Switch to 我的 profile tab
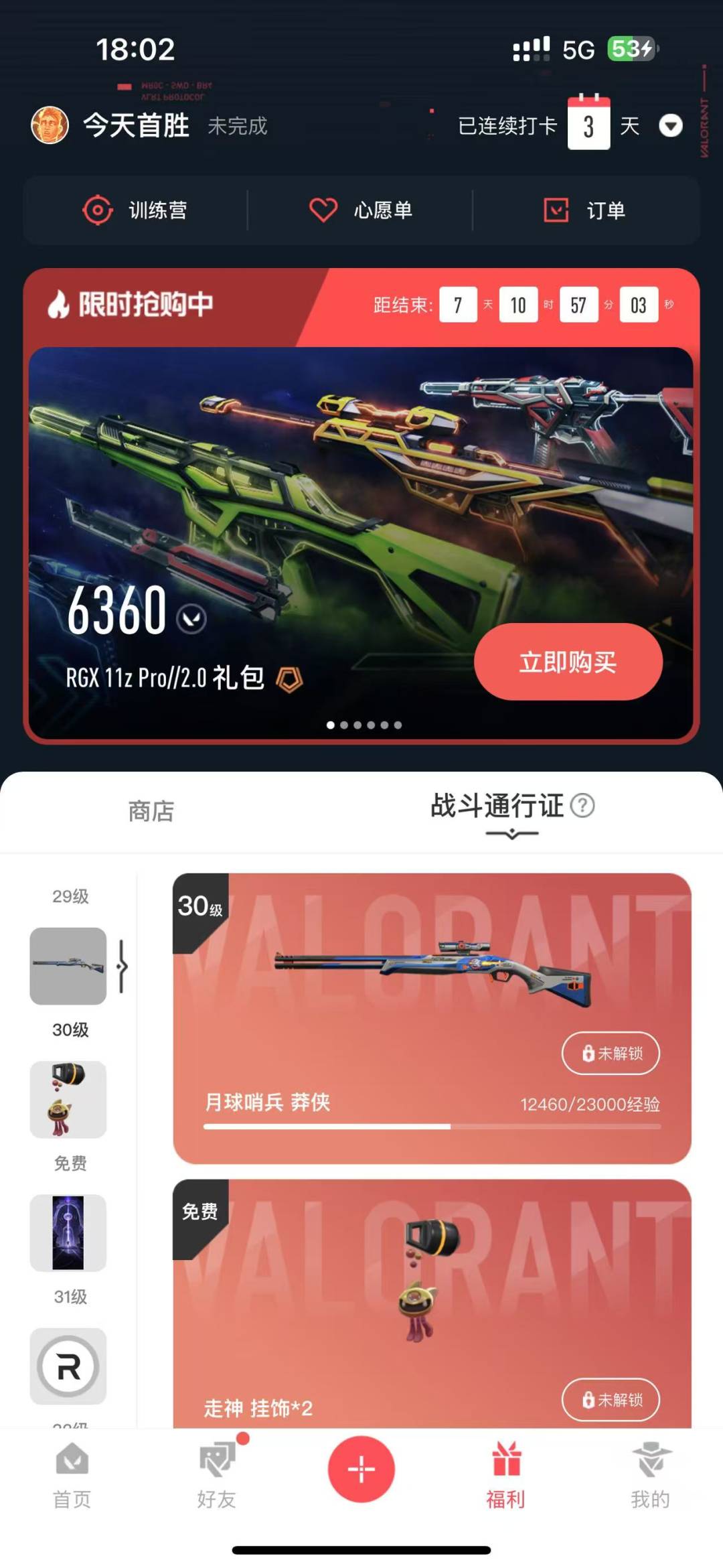The width and height of the screenshot is (723, 1568). tap(651, 1475)
